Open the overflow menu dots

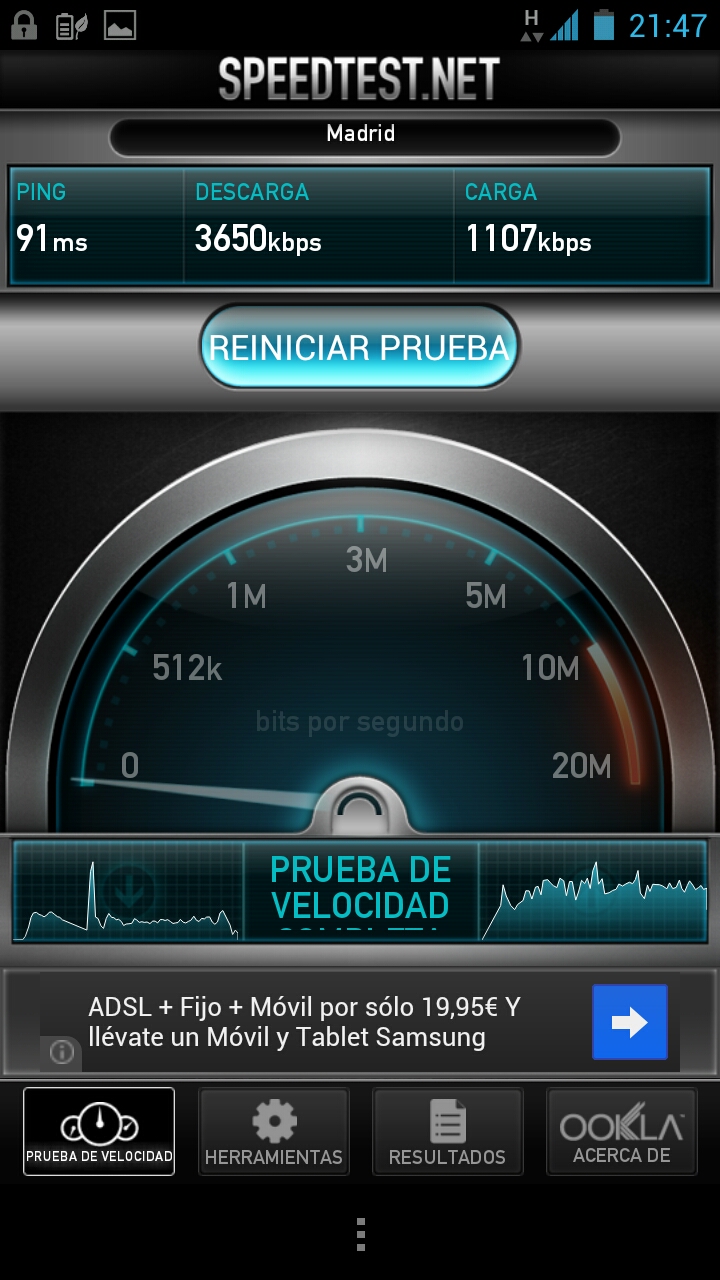[x=361, y=1234]
